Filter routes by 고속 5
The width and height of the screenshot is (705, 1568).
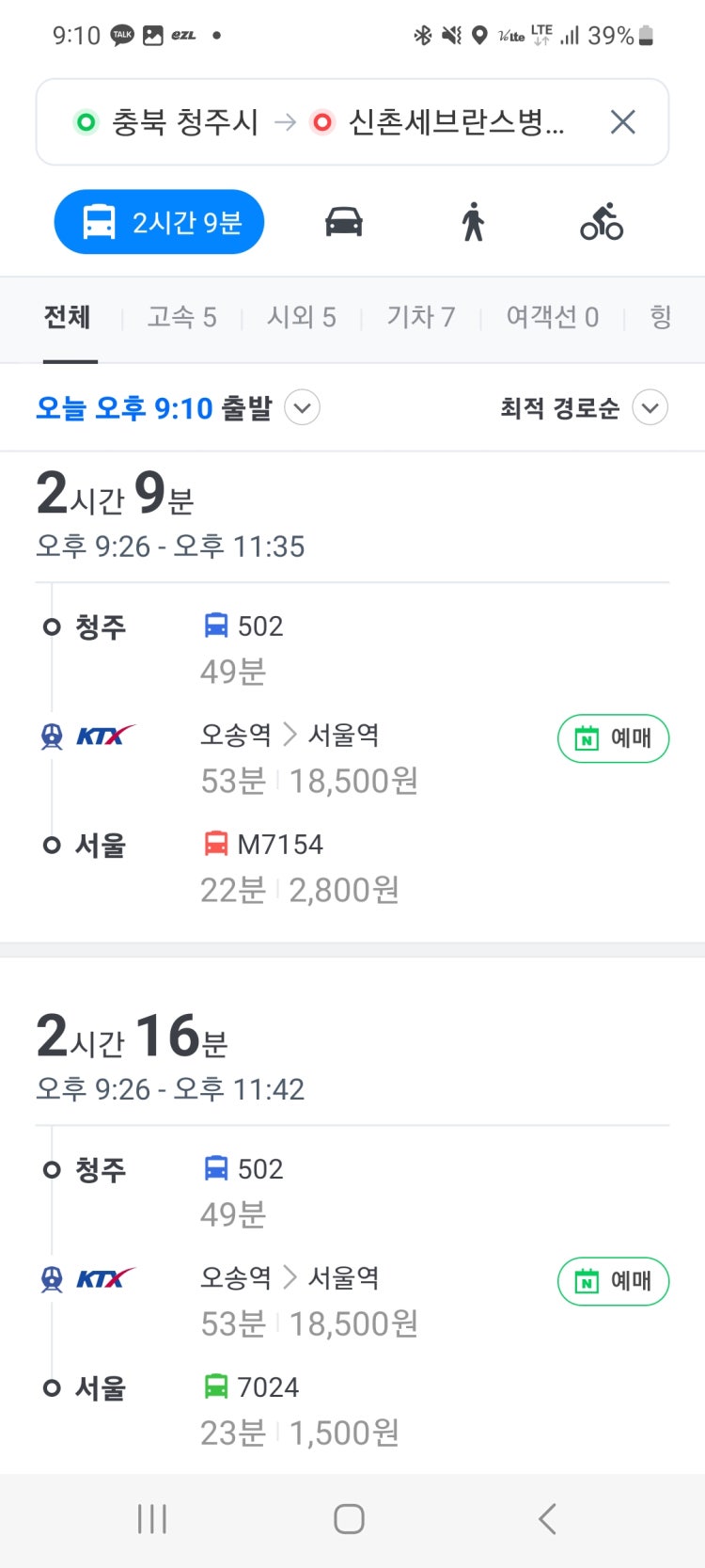pos(181,318)
